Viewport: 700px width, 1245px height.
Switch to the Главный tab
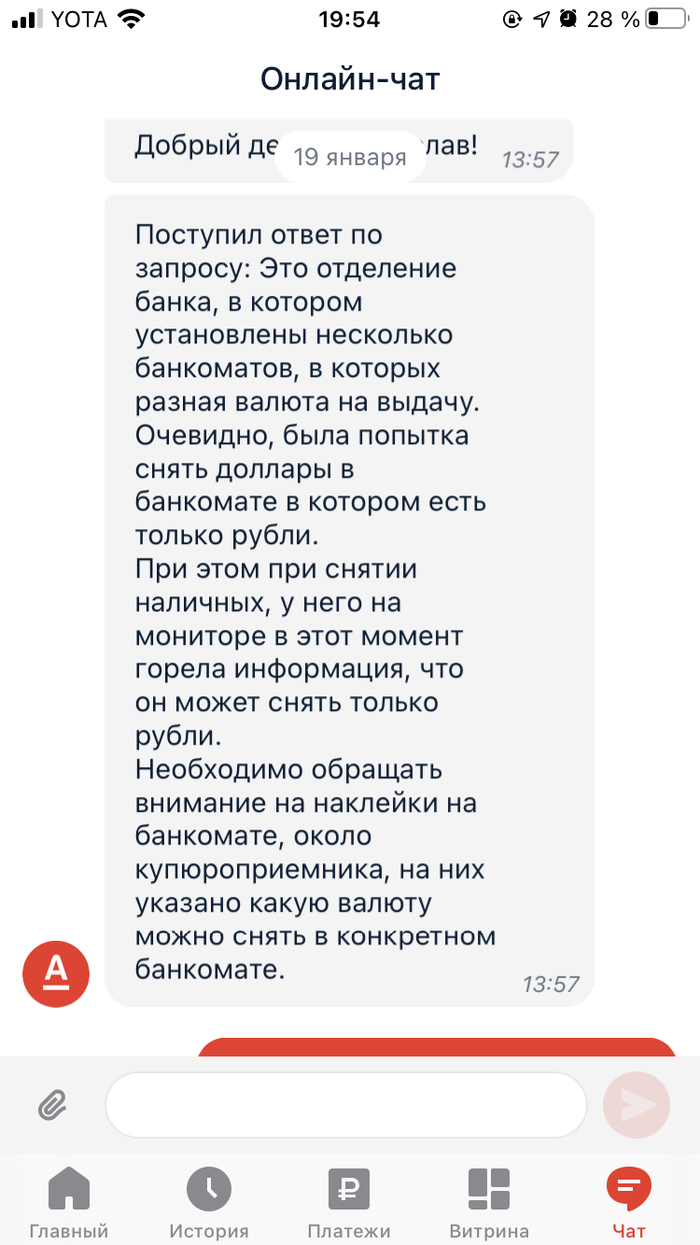(x=69, y=1203)
